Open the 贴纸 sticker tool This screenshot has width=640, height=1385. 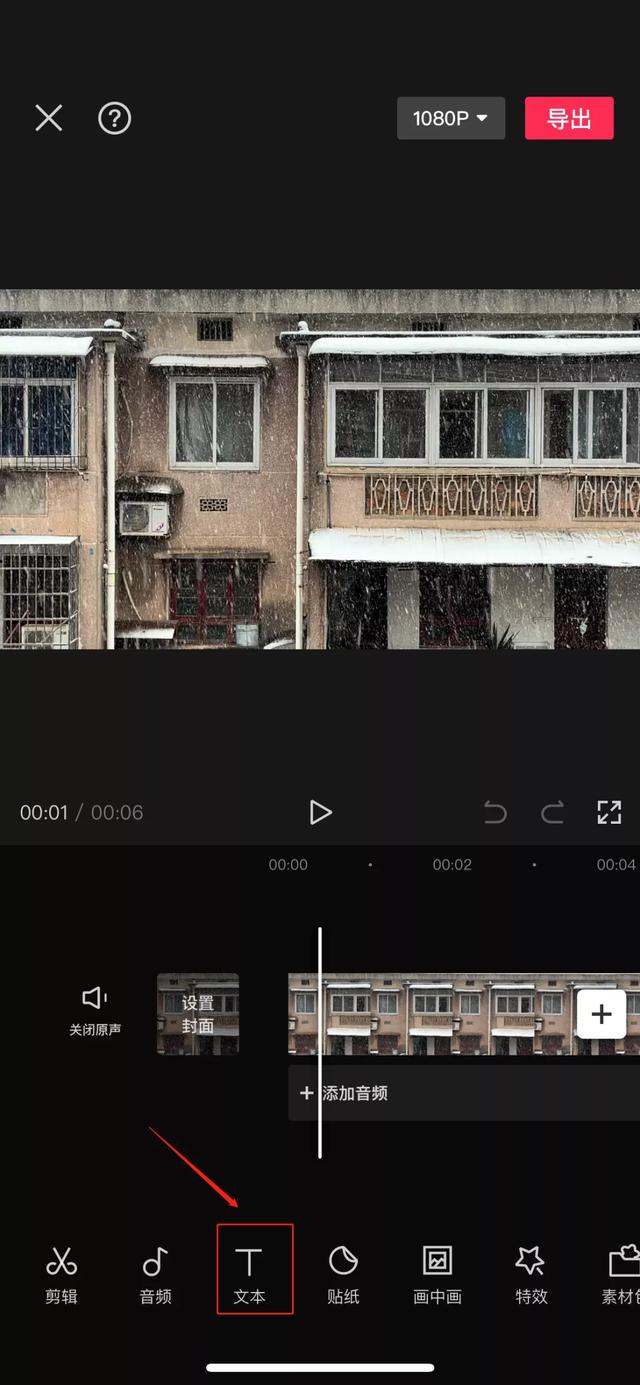[x=343, y=1274]
